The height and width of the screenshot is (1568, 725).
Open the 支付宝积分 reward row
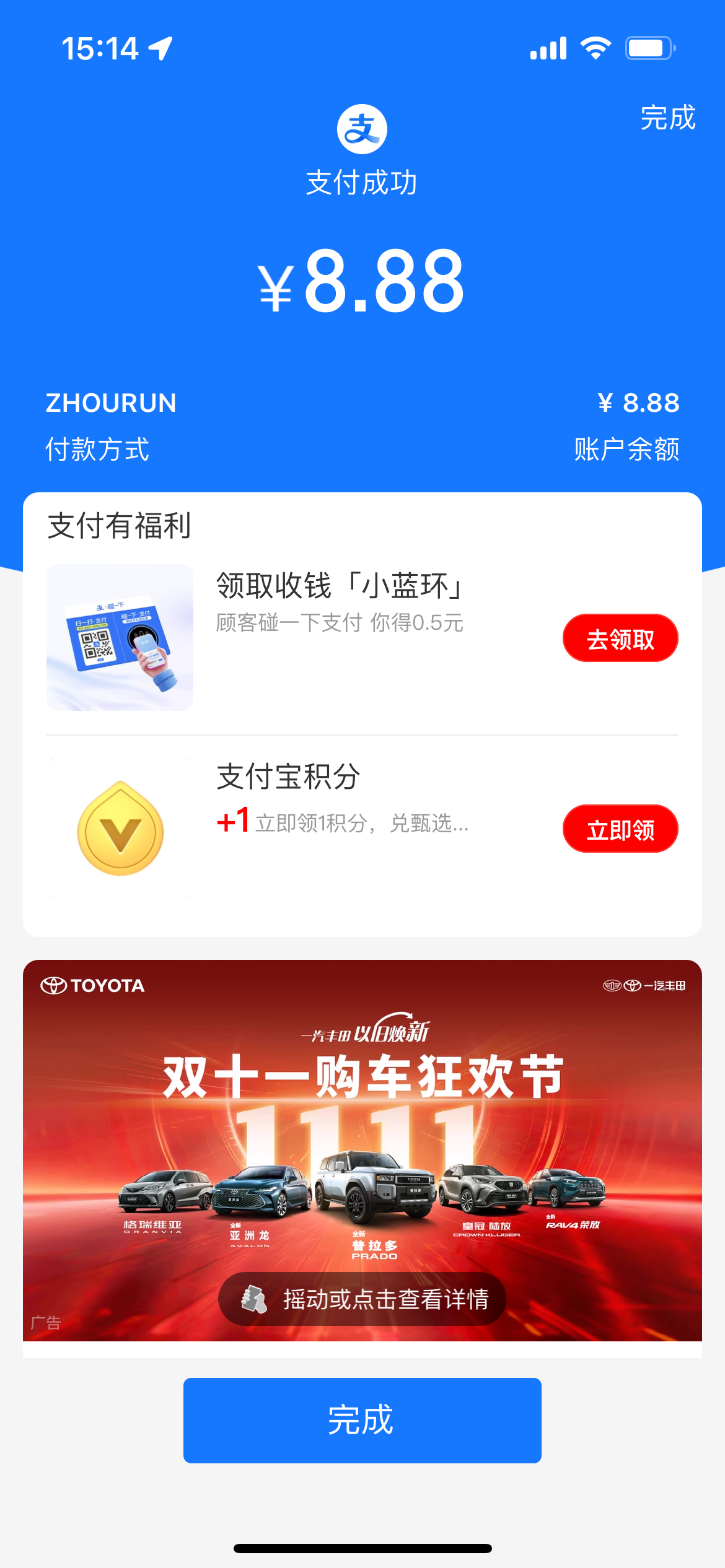tap(288, 777)
